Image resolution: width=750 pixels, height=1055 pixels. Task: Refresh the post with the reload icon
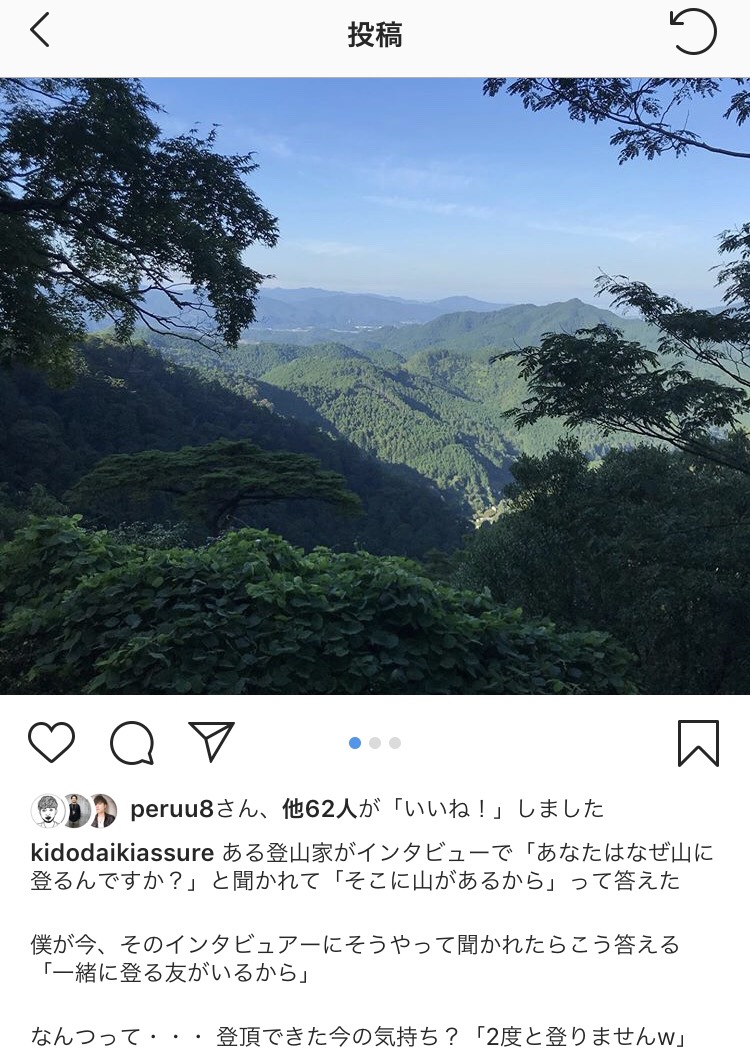tap(693, 32)
